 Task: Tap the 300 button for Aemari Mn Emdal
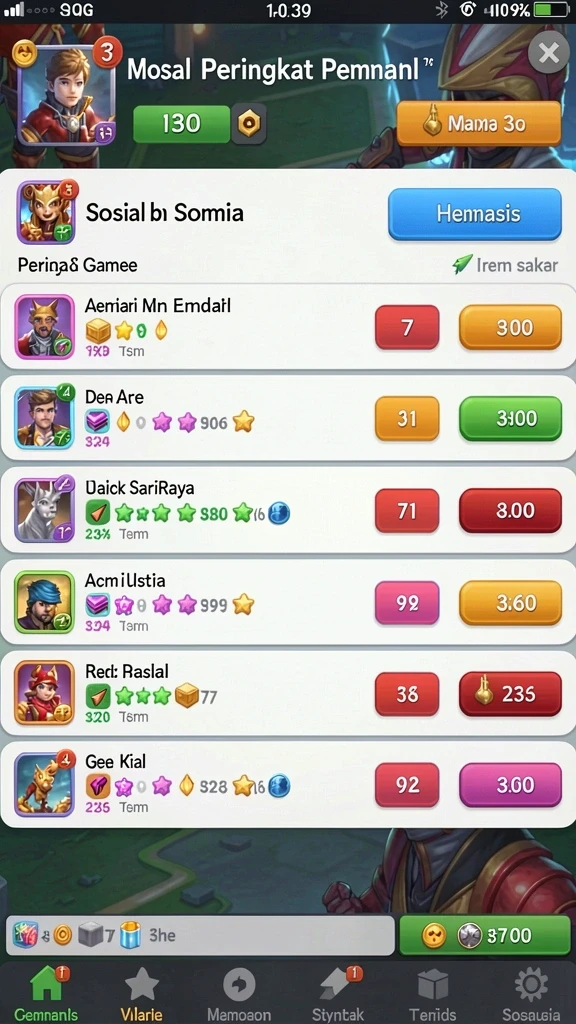tap(511, 327)
